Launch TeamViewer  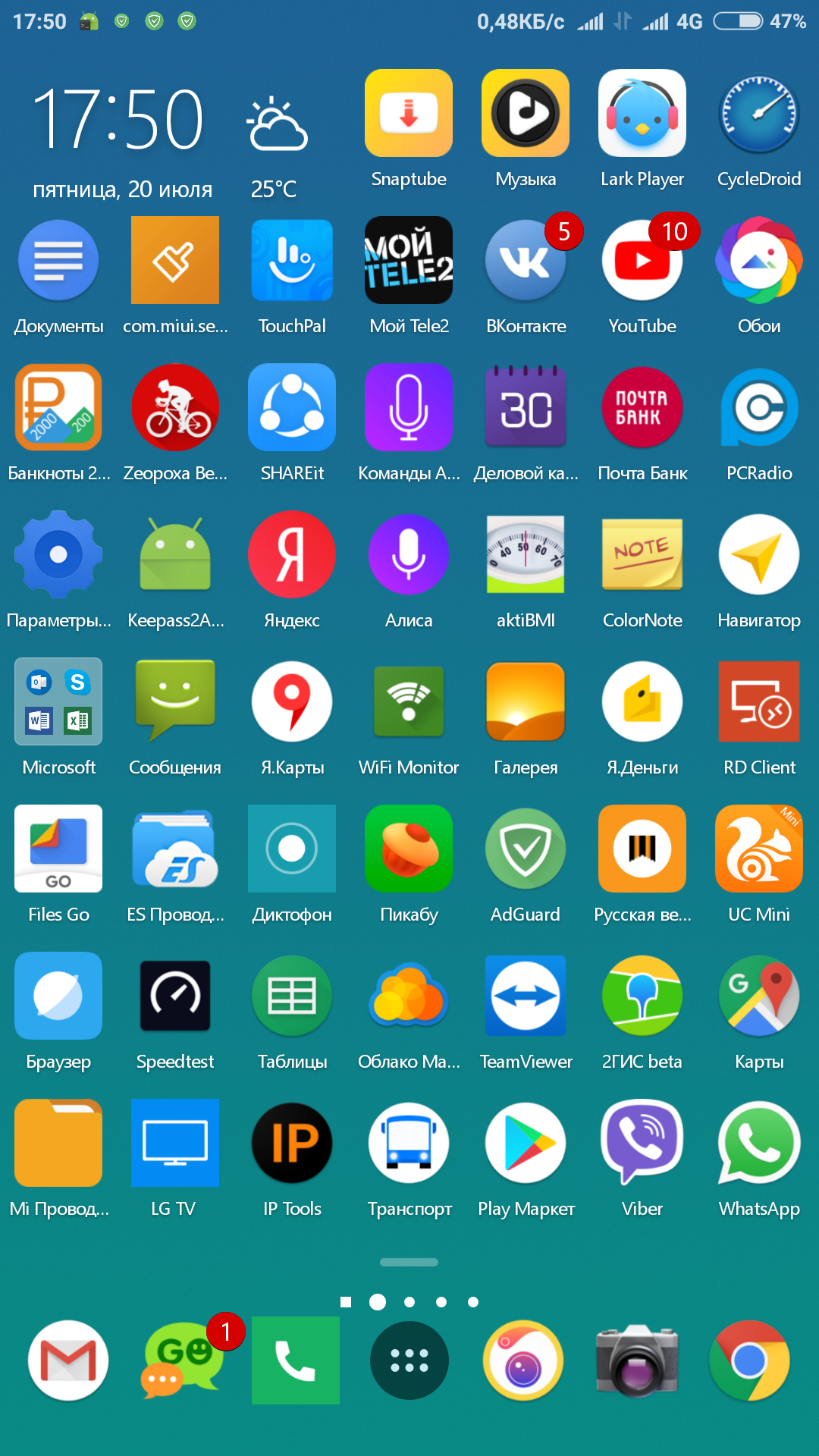point(526,996)
